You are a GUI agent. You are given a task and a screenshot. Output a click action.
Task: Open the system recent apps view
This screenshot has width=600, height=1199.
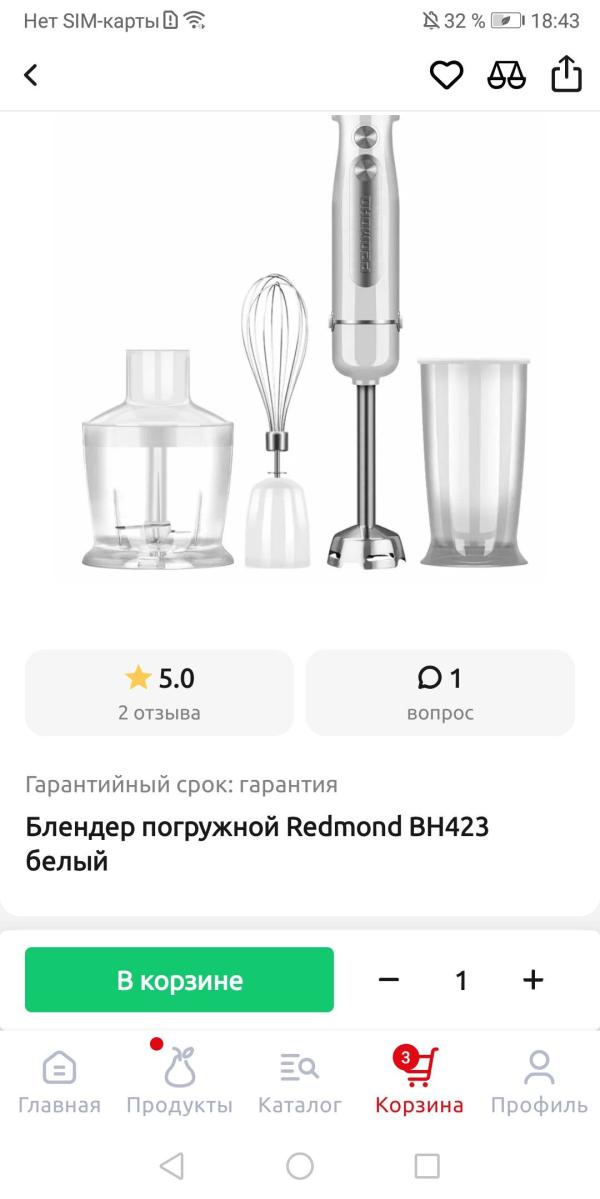(x=427, y=1166)
